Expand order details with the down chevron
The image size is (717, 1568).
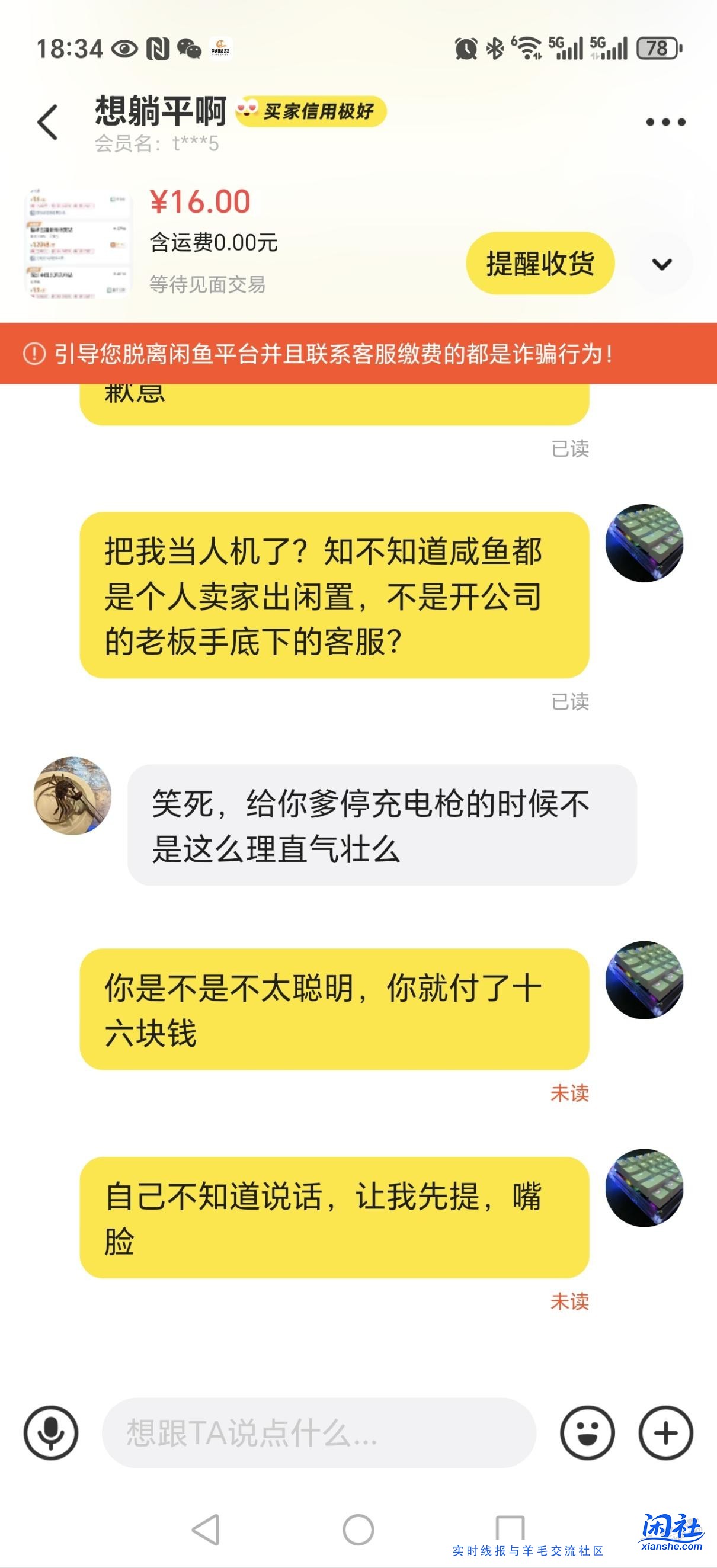[x=662, y=263]
